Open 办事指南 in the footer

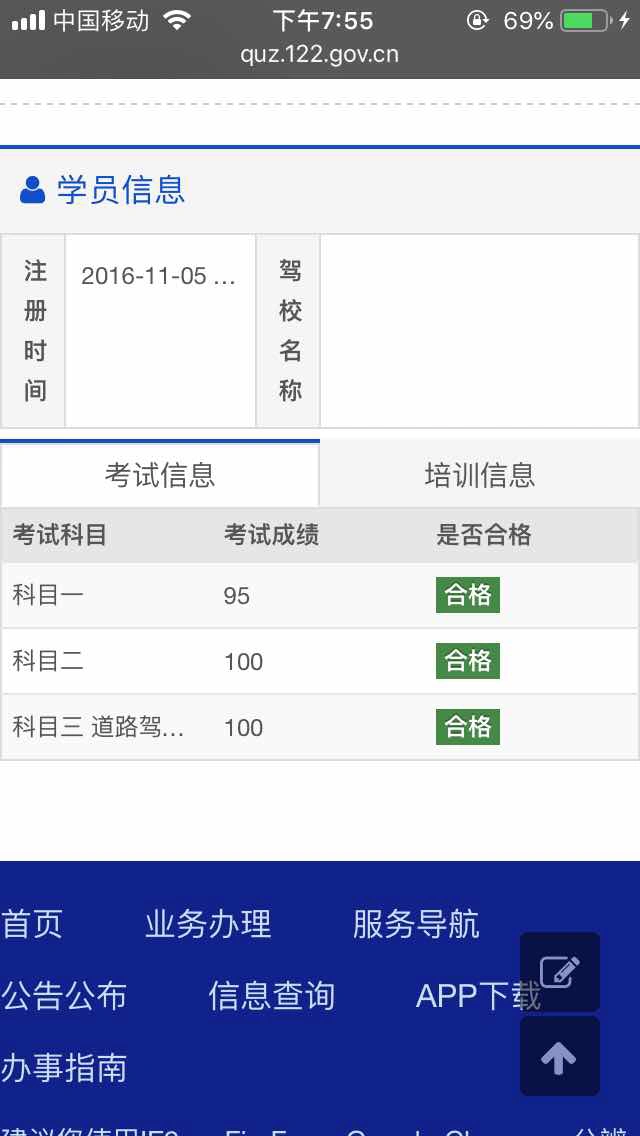(64, 1068)
